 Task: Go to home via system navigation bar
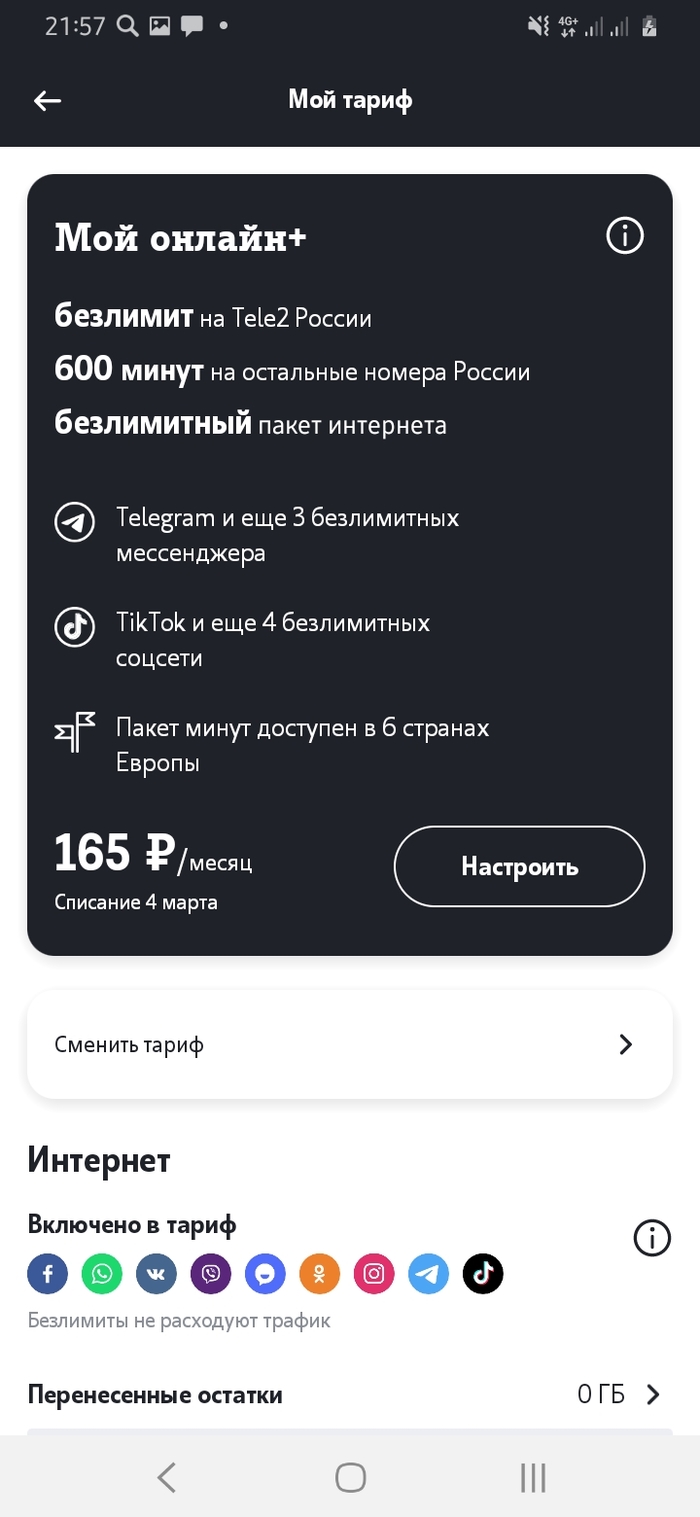350,1476
